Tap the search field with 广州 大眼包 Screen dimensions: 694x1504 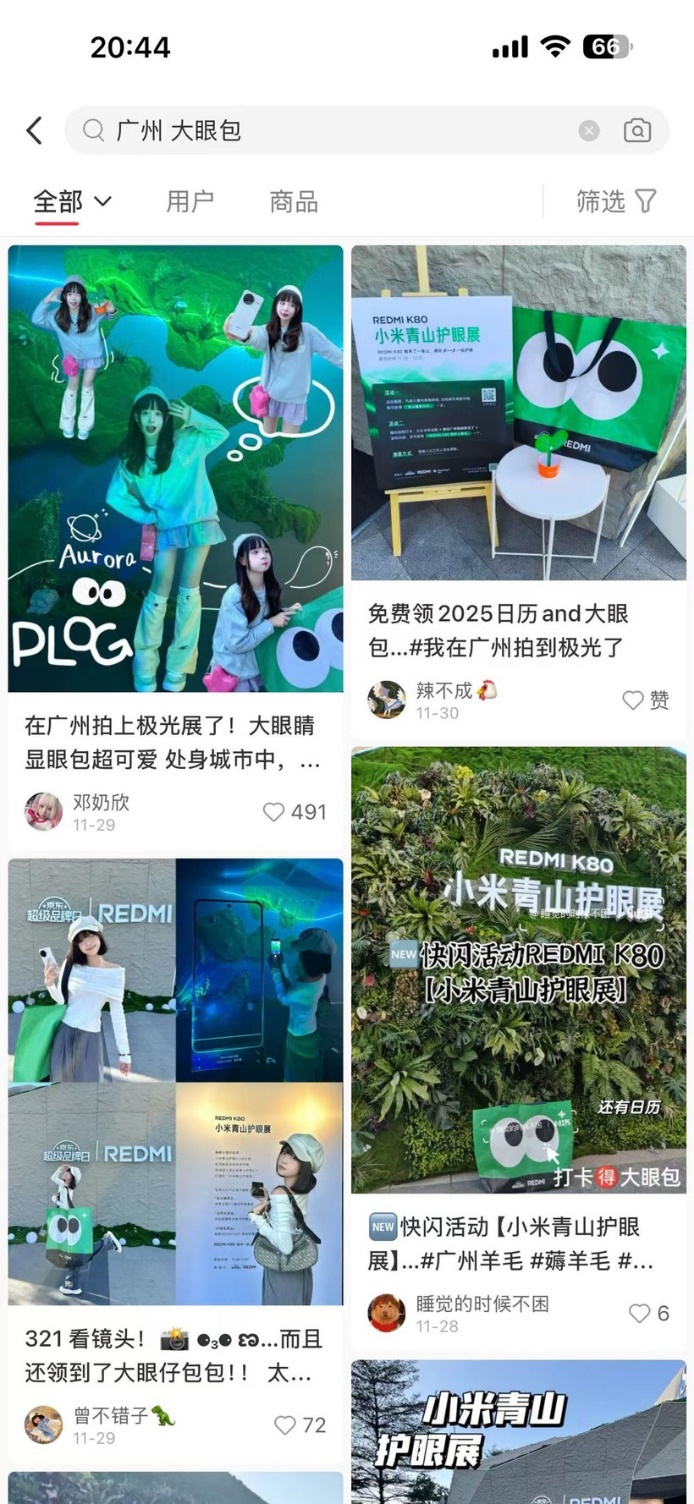[x=330, y=130]
